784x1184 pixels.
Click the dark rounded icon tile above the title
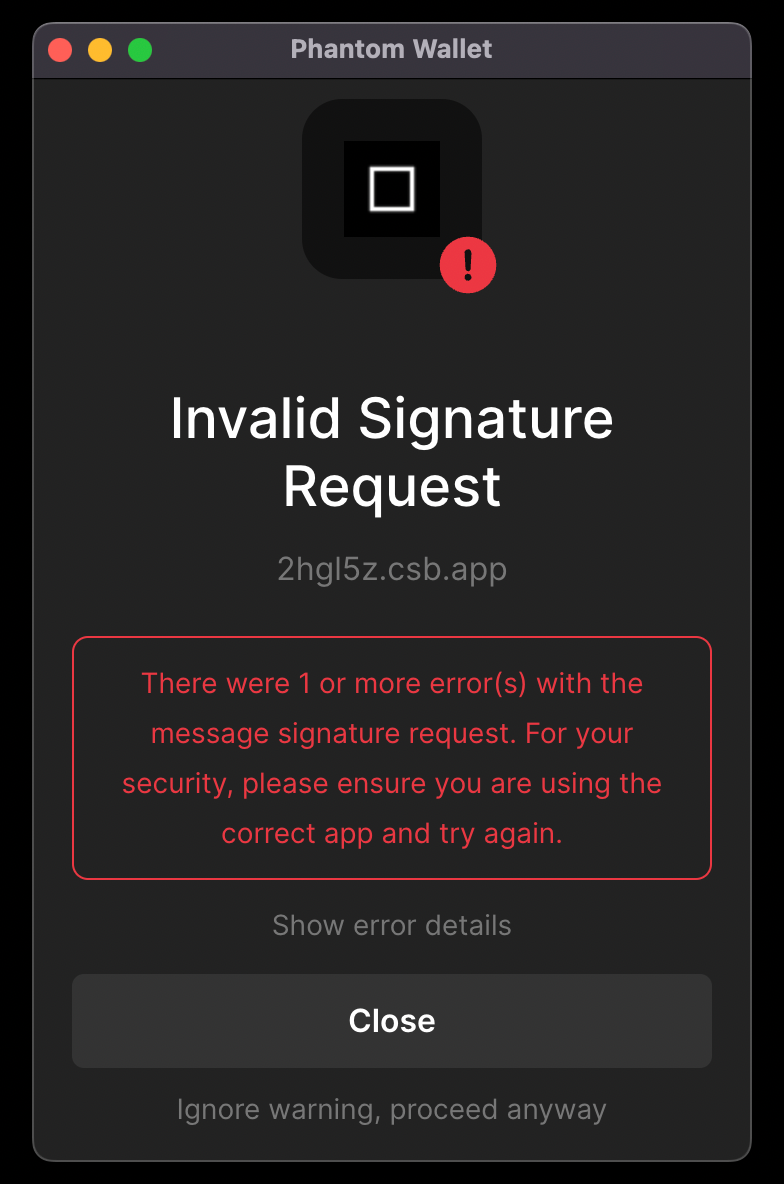pyautogui.click(x=391, y=189)
